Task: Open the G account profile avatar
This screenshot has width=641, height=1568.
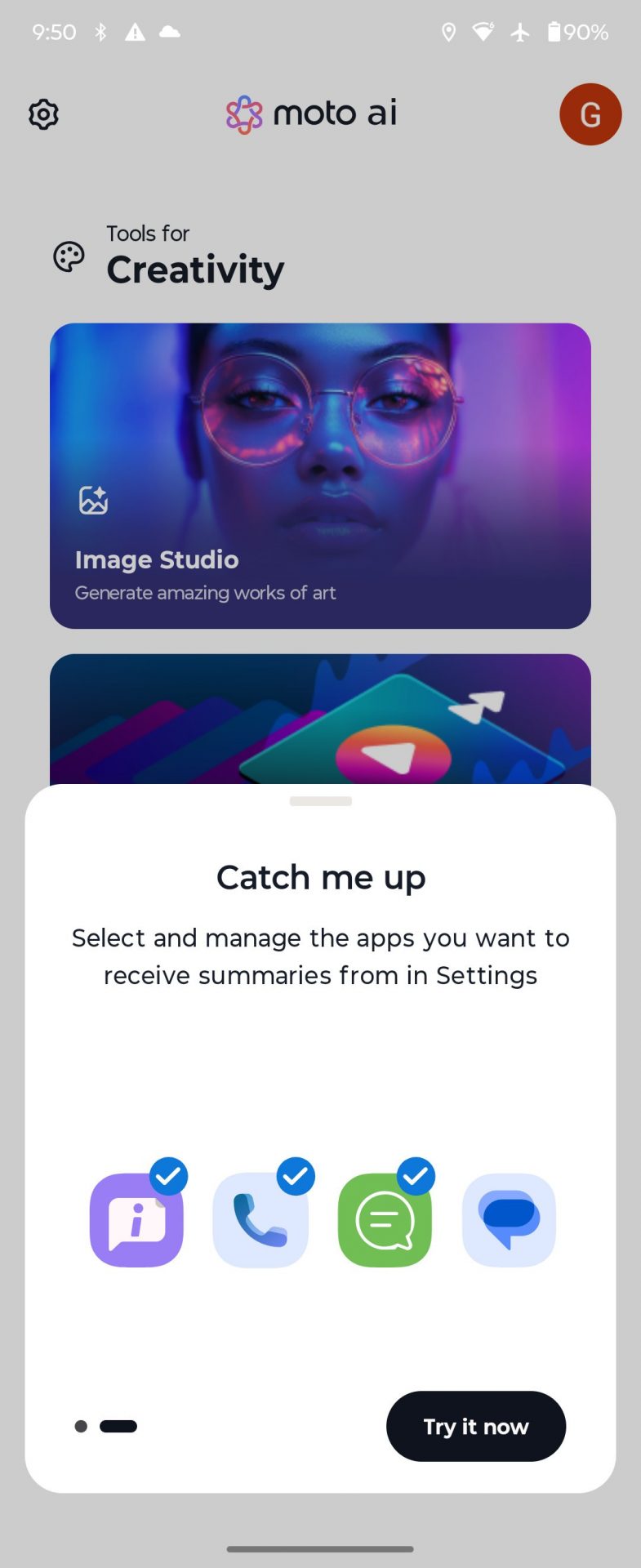Action: 590,114
